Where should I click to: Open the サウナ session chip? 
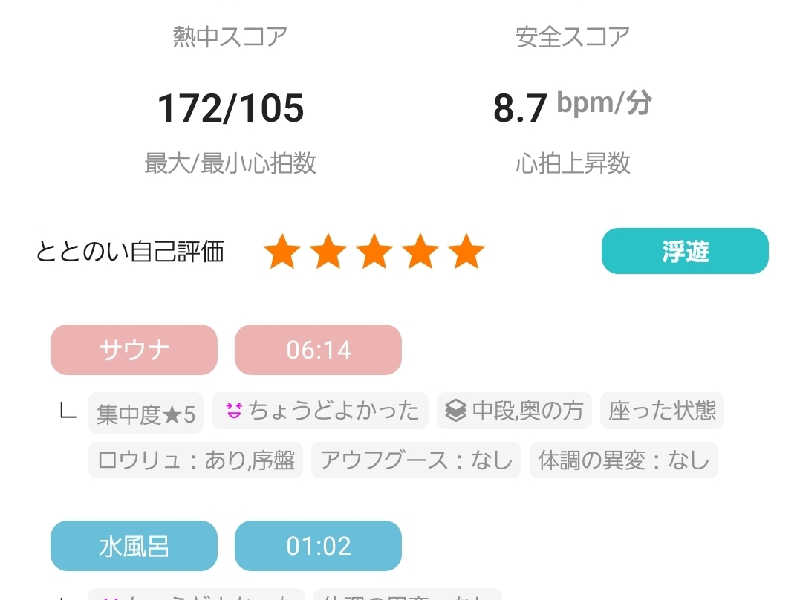tap(134, 350)
